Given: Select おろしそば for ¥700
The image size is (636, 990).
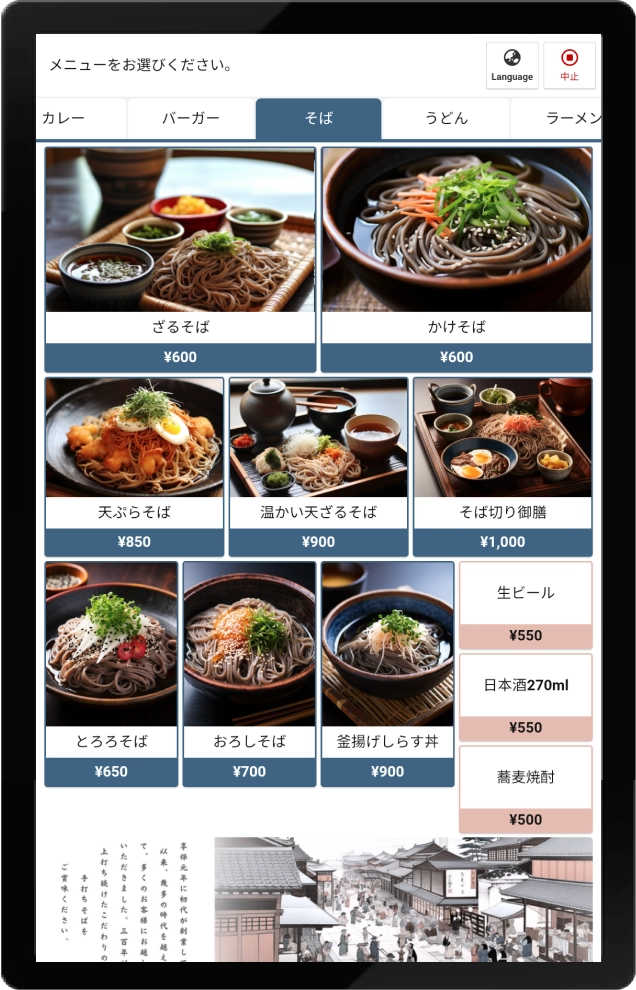Looking at the screenshot, I should coord(249,673).
